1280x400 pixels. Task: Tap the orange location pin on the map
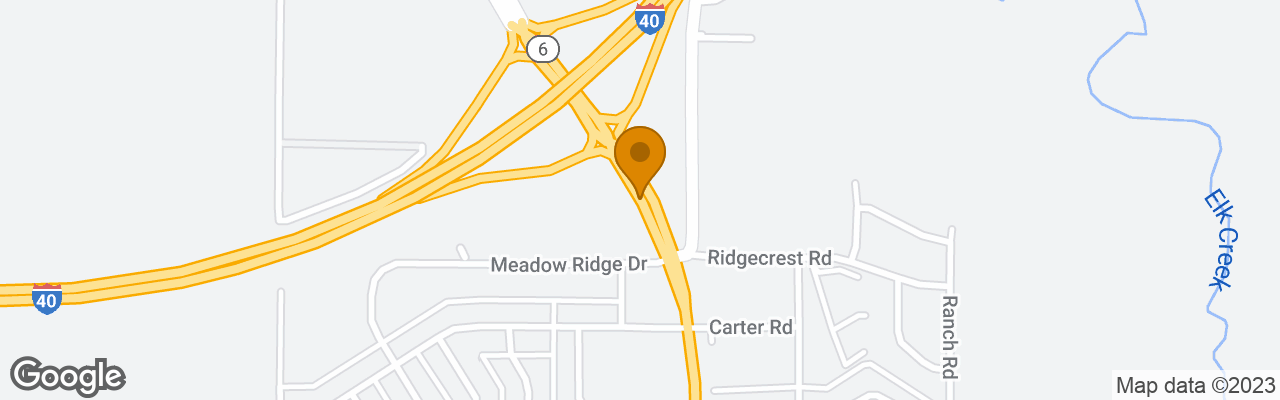(640, 157)
